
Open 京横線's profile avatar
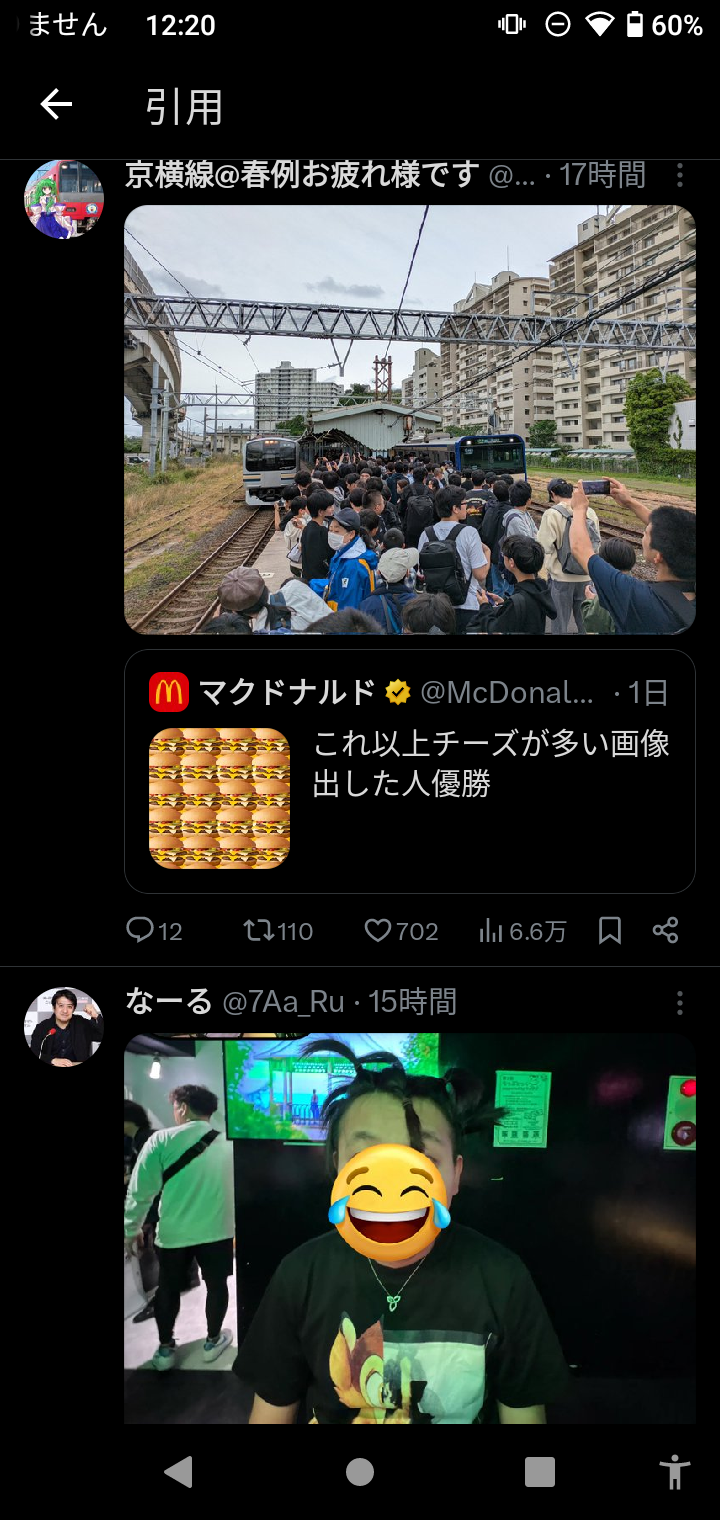(64, 199)
